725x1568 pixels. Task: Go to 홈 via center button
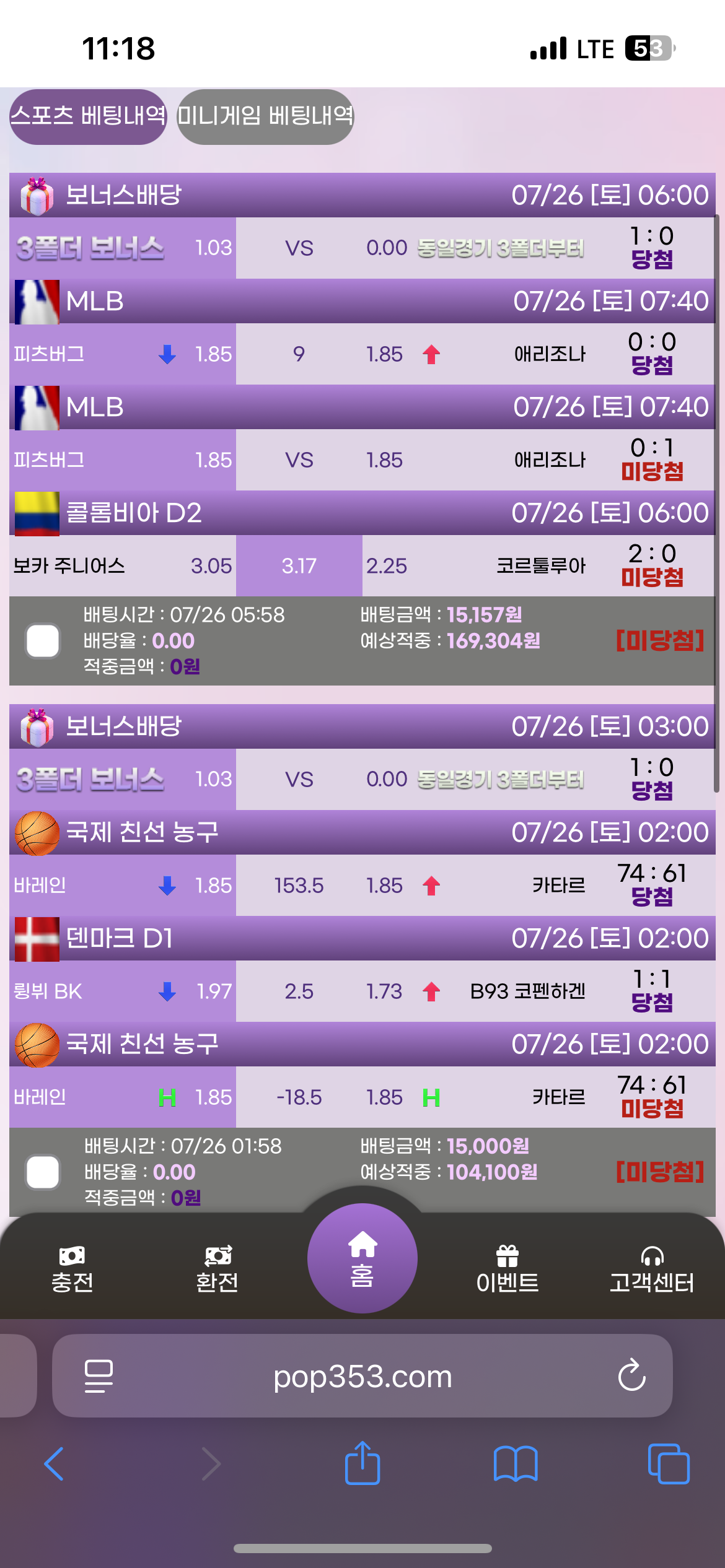click(362, 1258)
